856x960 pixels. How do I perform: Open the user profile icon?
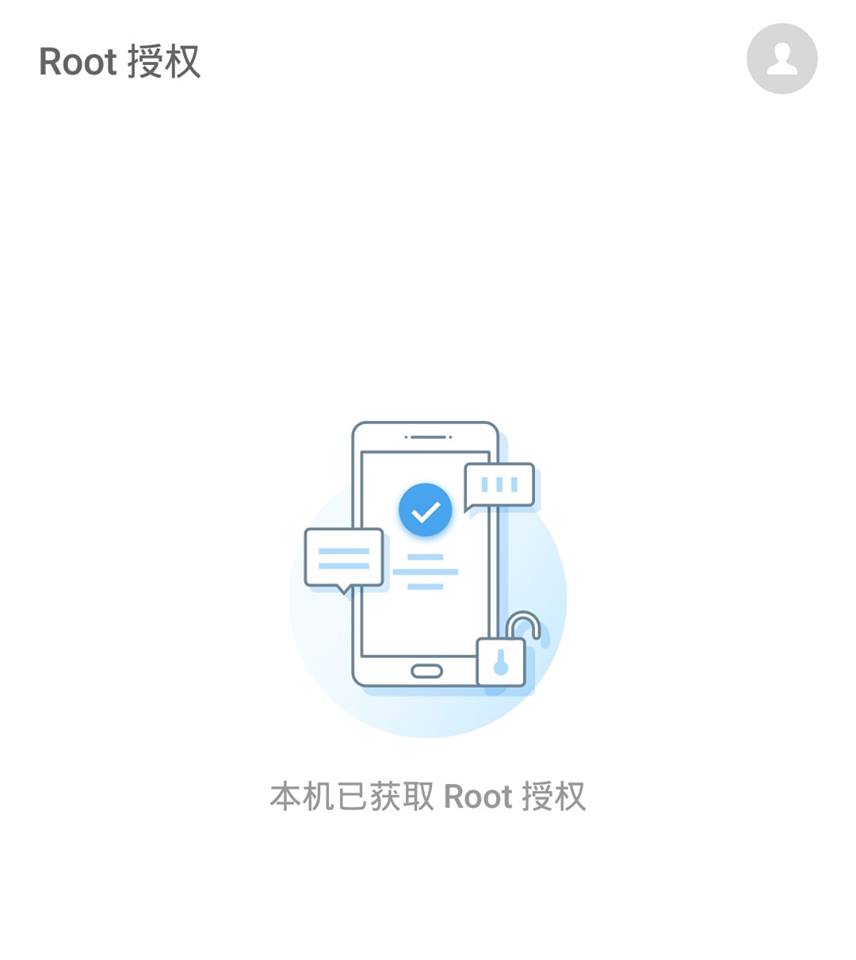pos(781,59)
